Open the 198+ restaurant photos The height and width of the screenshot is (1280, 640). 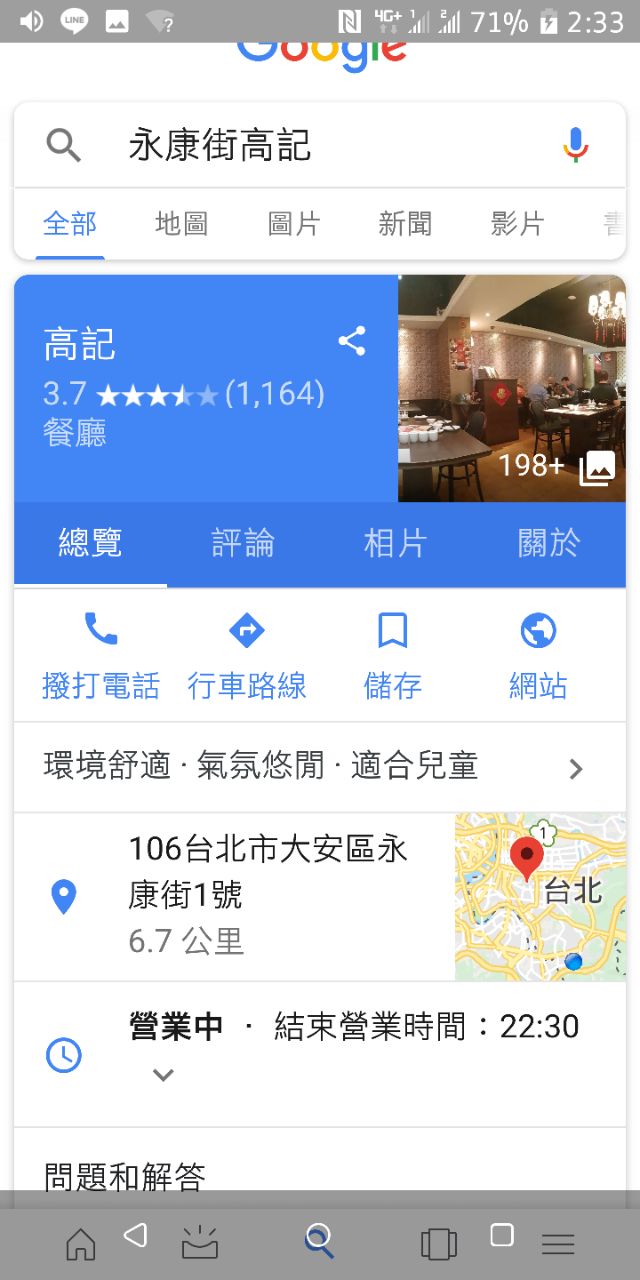(x=512, y=388)
